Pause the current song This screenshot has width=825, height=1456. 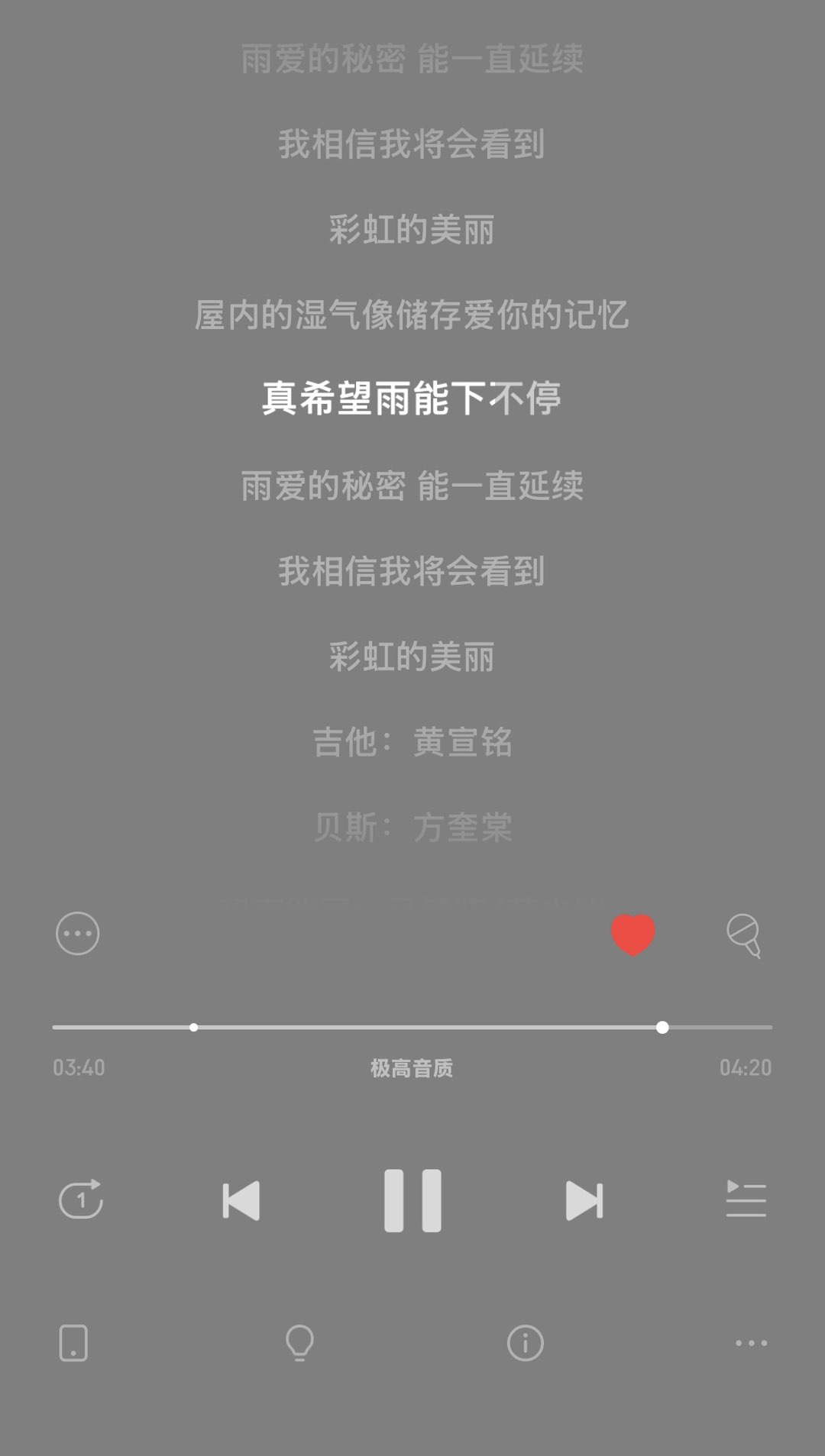(x=412, y=1200)
